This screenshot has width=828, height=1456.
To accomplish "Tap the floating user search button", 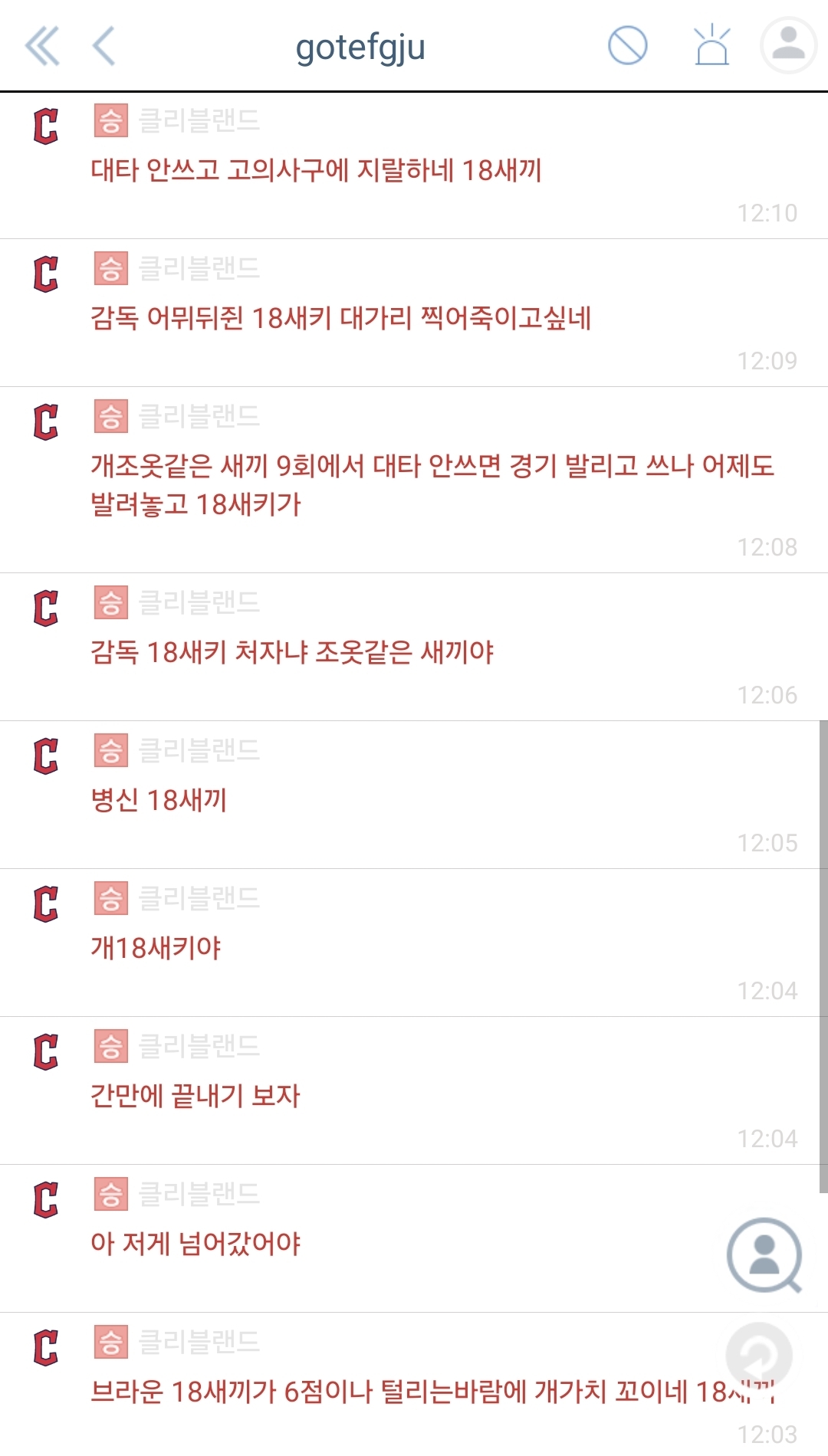I will pyautogui.click(x=764, y=1255).
